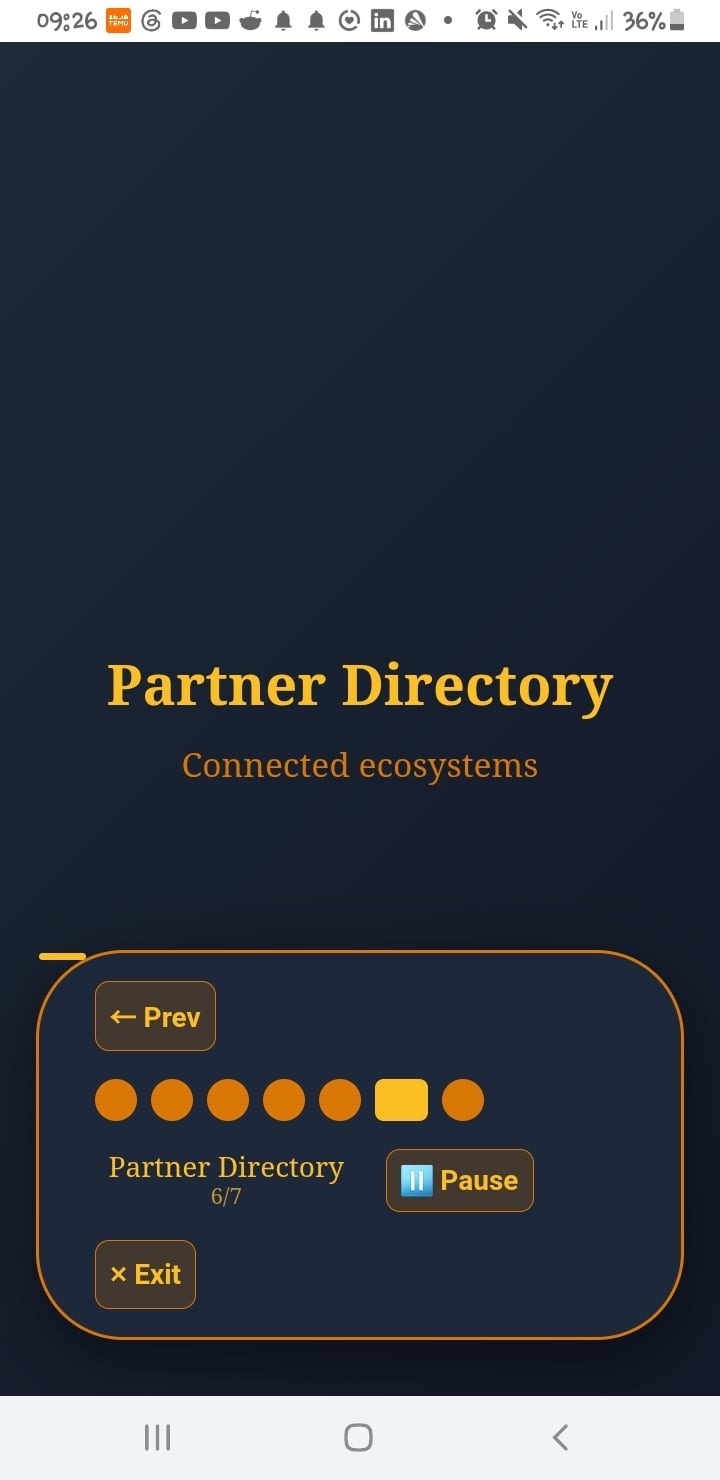Open recent apps from the navigation bar
This screenshot has width=720, height=1480.
[x=158, y=1437]
